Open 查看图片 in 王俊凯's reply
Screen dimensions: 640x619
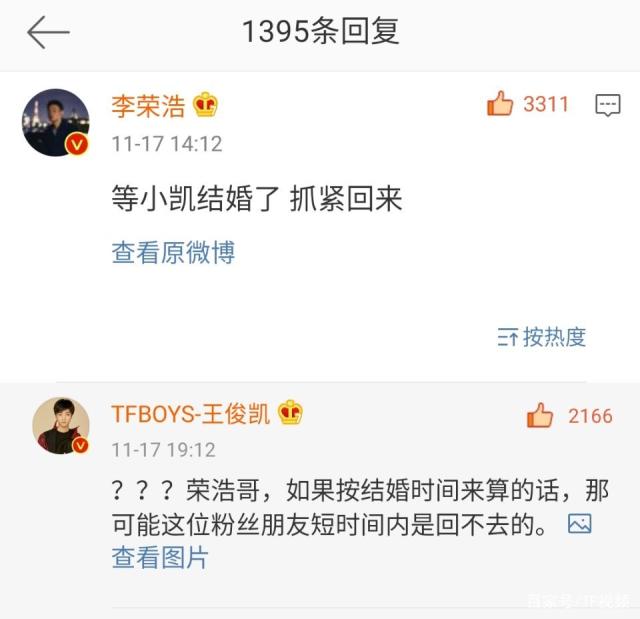pyautogui.click(x=160, y=557)
